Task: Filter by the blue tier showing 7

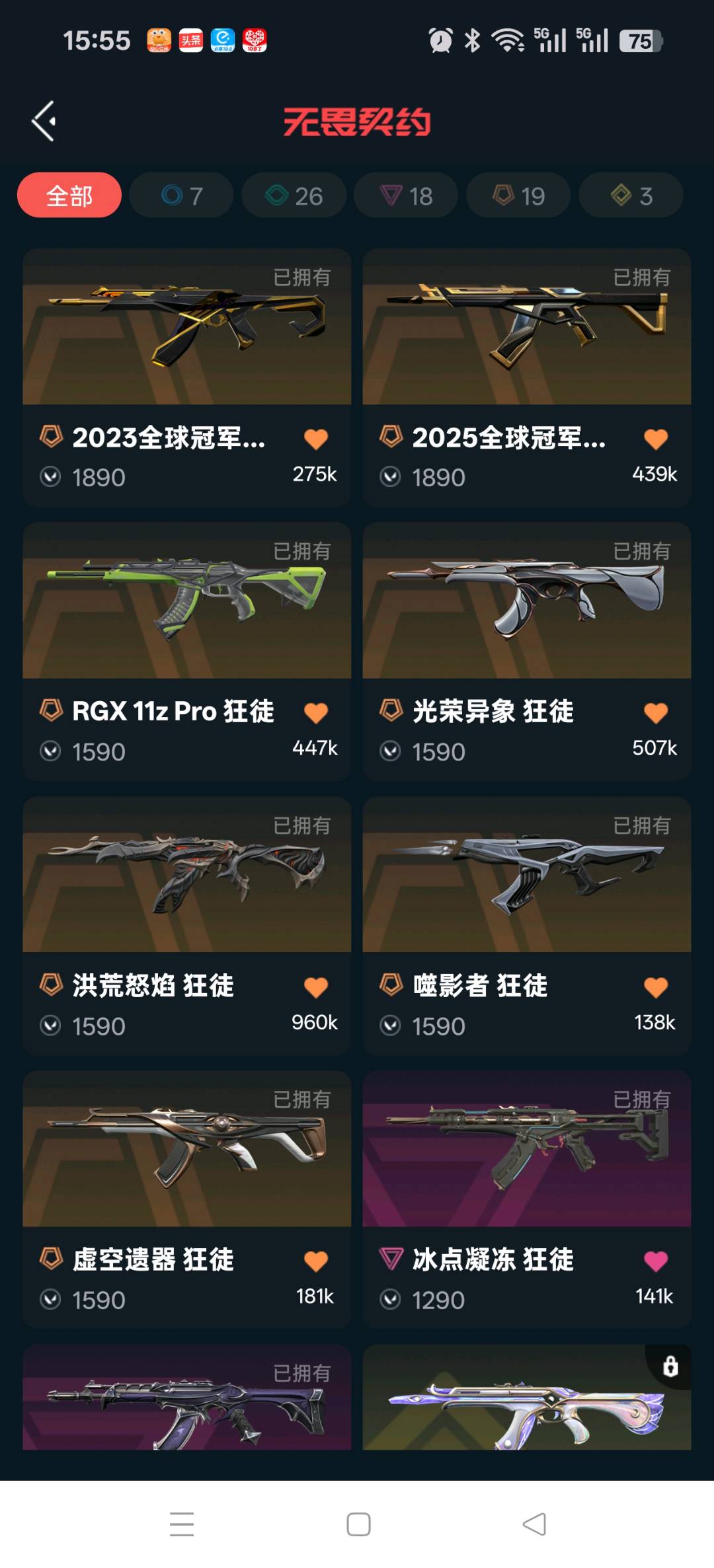Action: (x=182, y=196)
